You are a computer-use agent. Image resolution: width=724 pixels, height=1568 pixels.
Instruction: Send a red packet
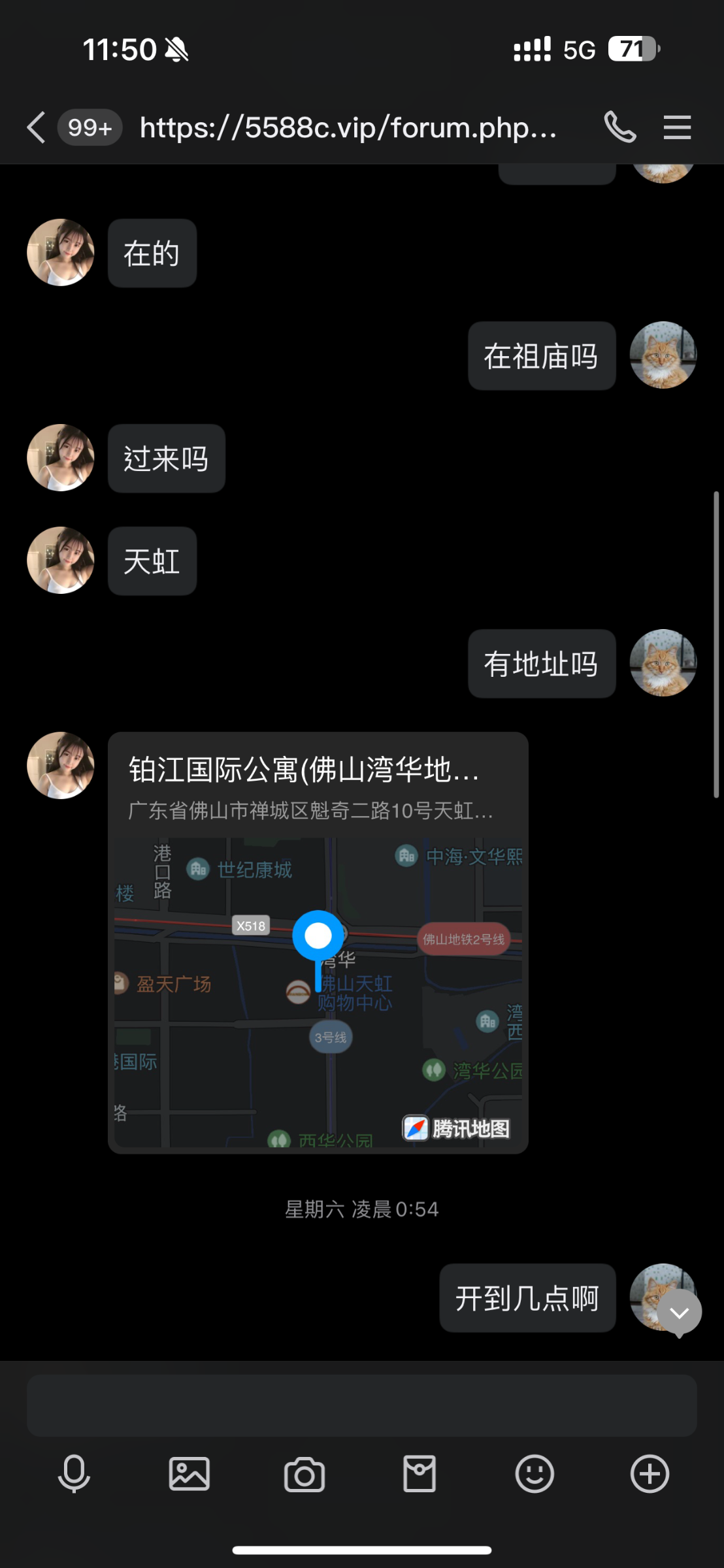click(x=420, y=1475)
